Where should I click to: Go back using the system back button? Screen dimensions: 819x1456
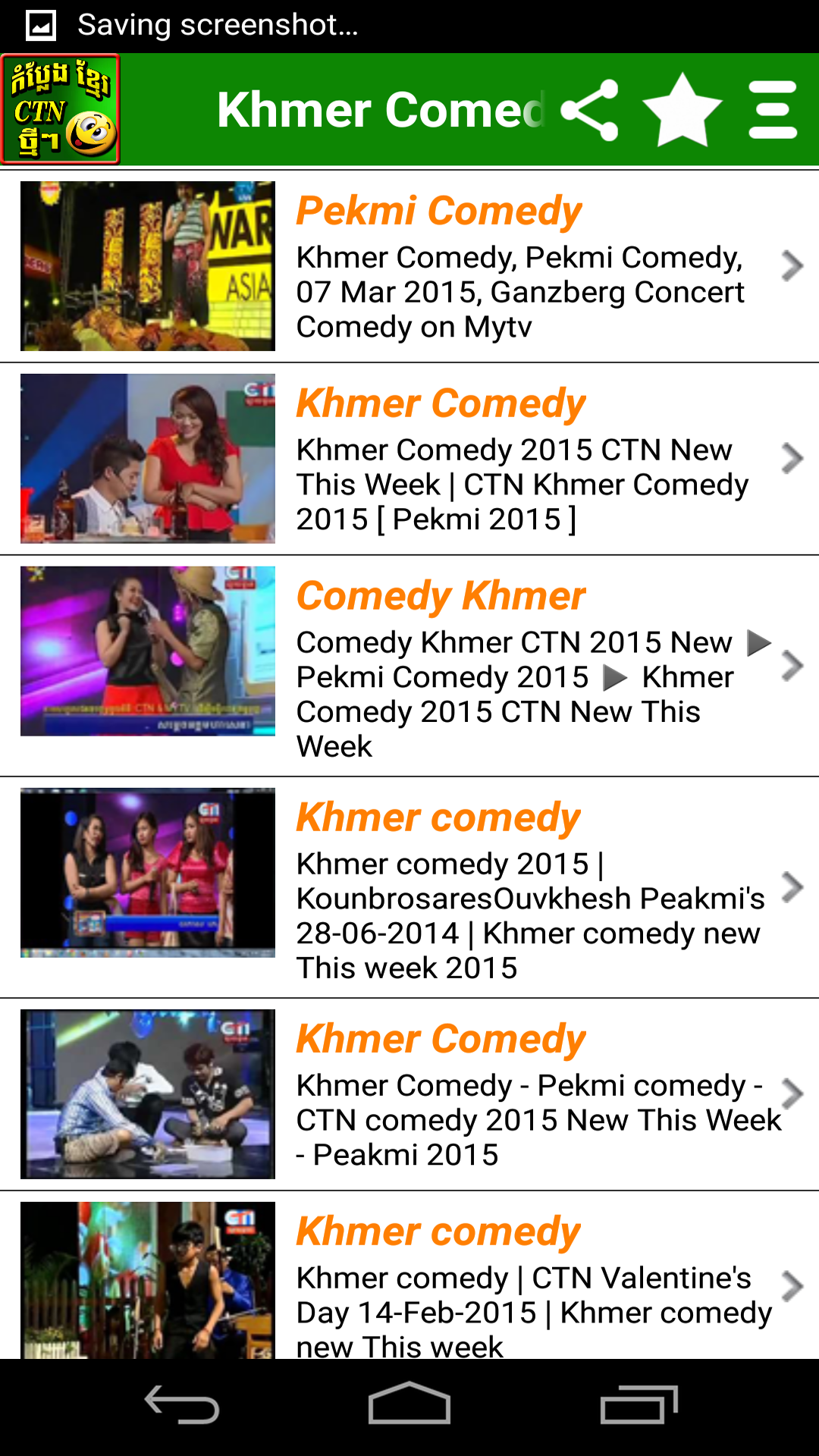click(182, 1406)
